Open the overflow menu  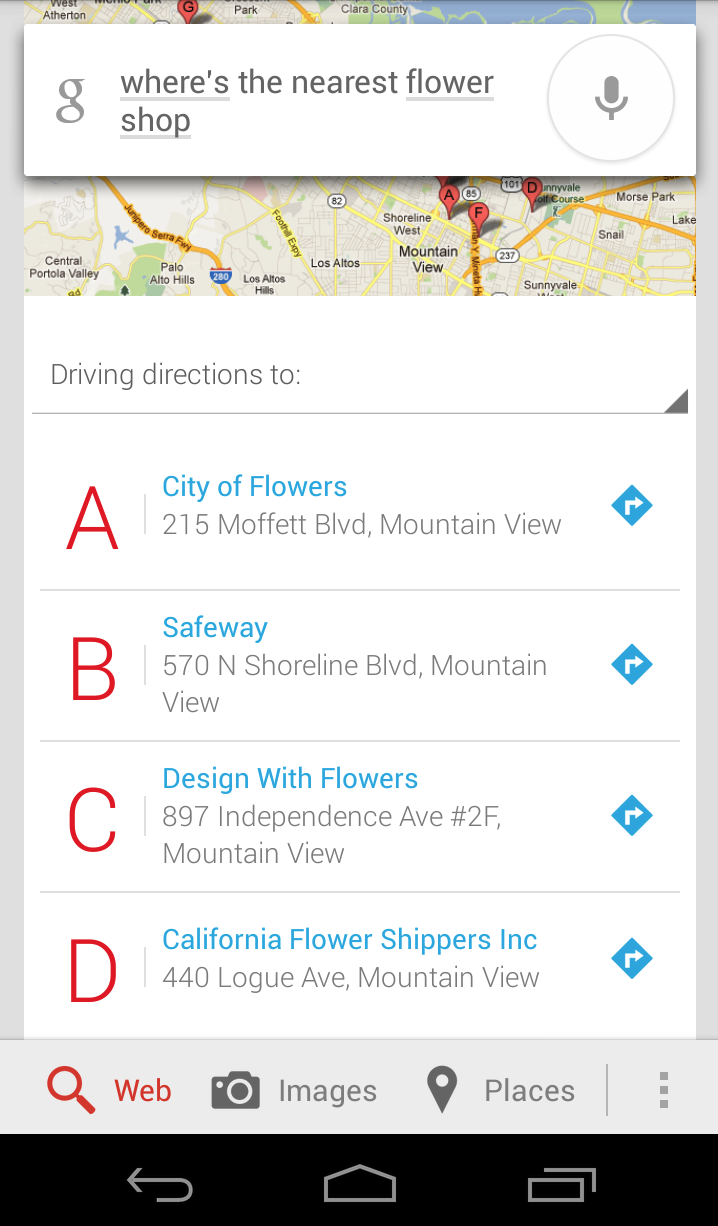(x=664, y=1090)
